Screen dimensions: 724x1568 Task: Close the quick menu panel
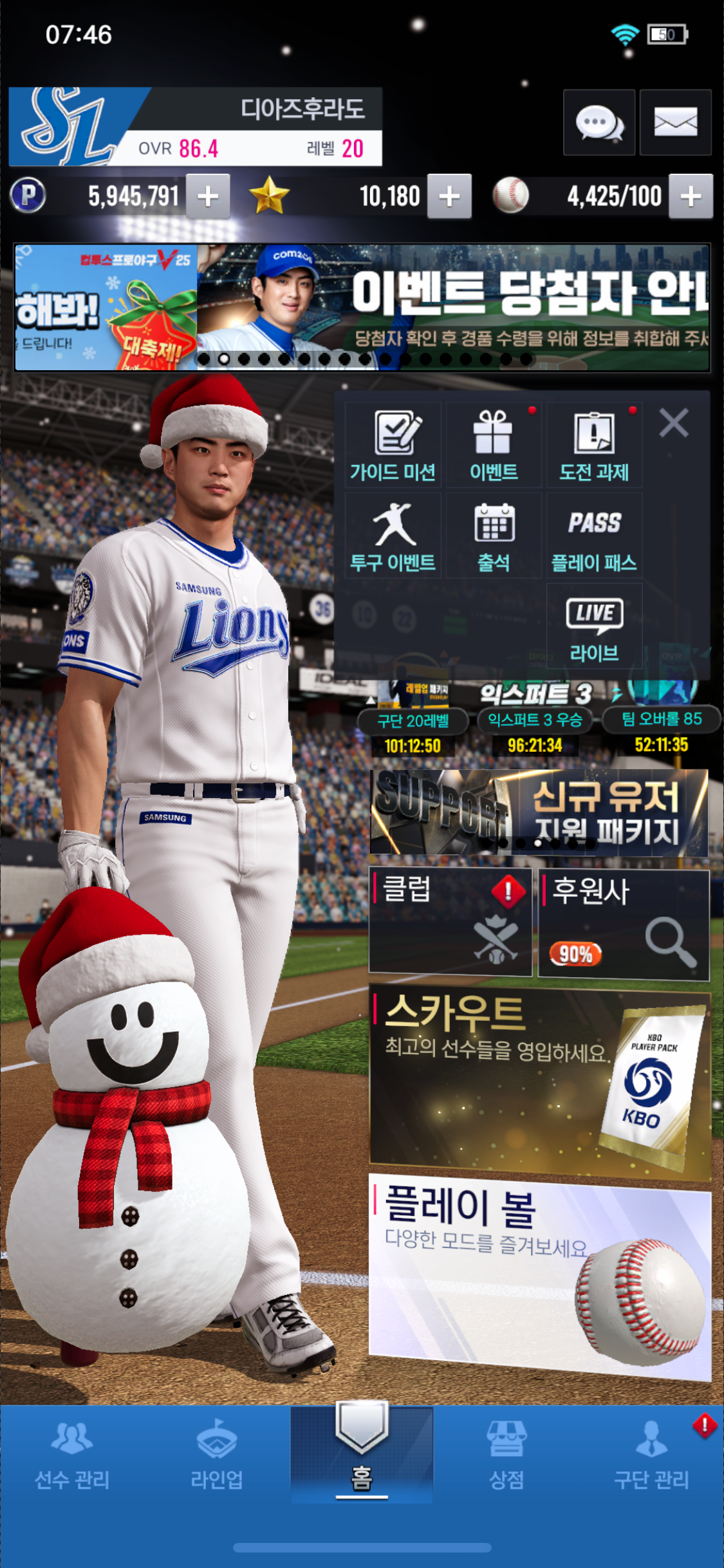coord(674,423)
